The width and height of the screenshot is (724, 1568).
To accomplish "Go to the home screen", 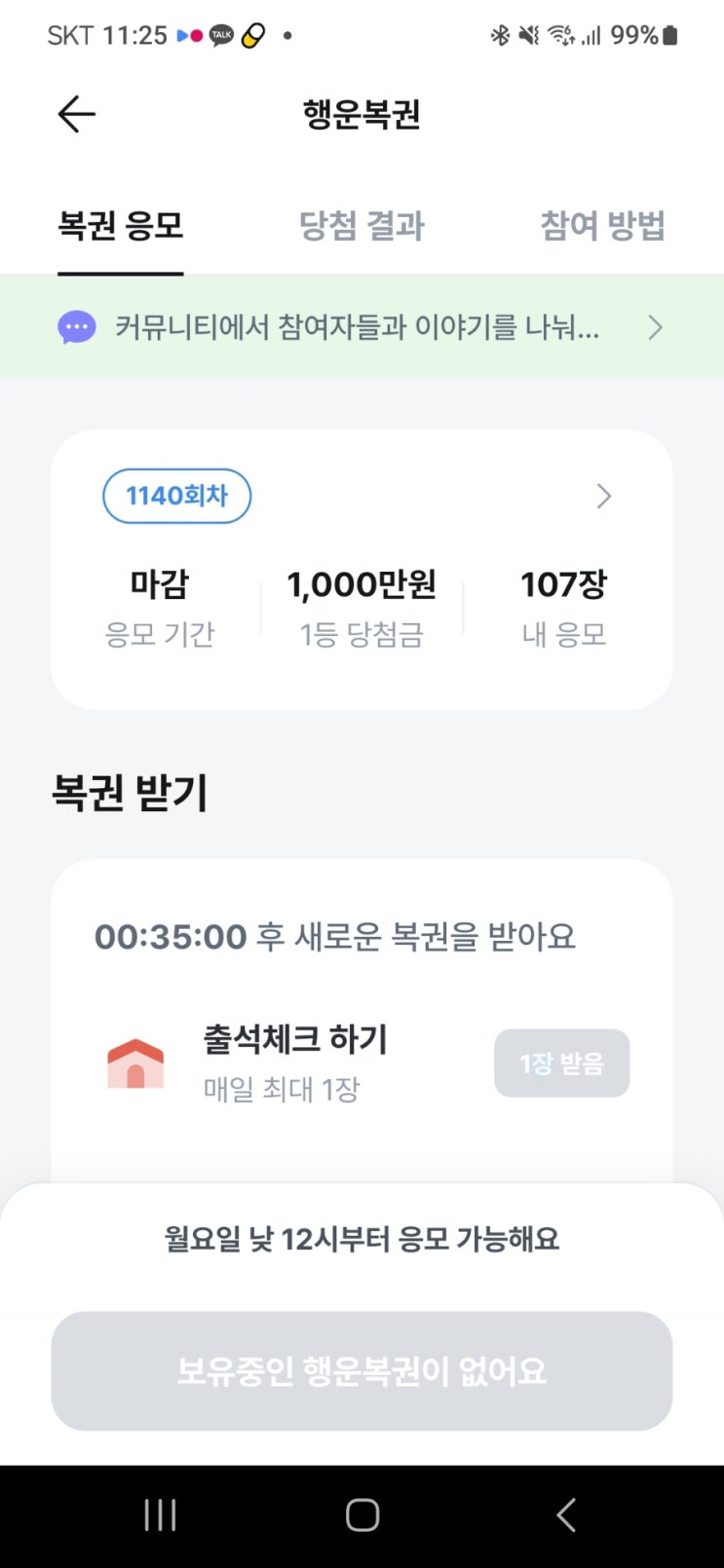I will pos(362,1514).
